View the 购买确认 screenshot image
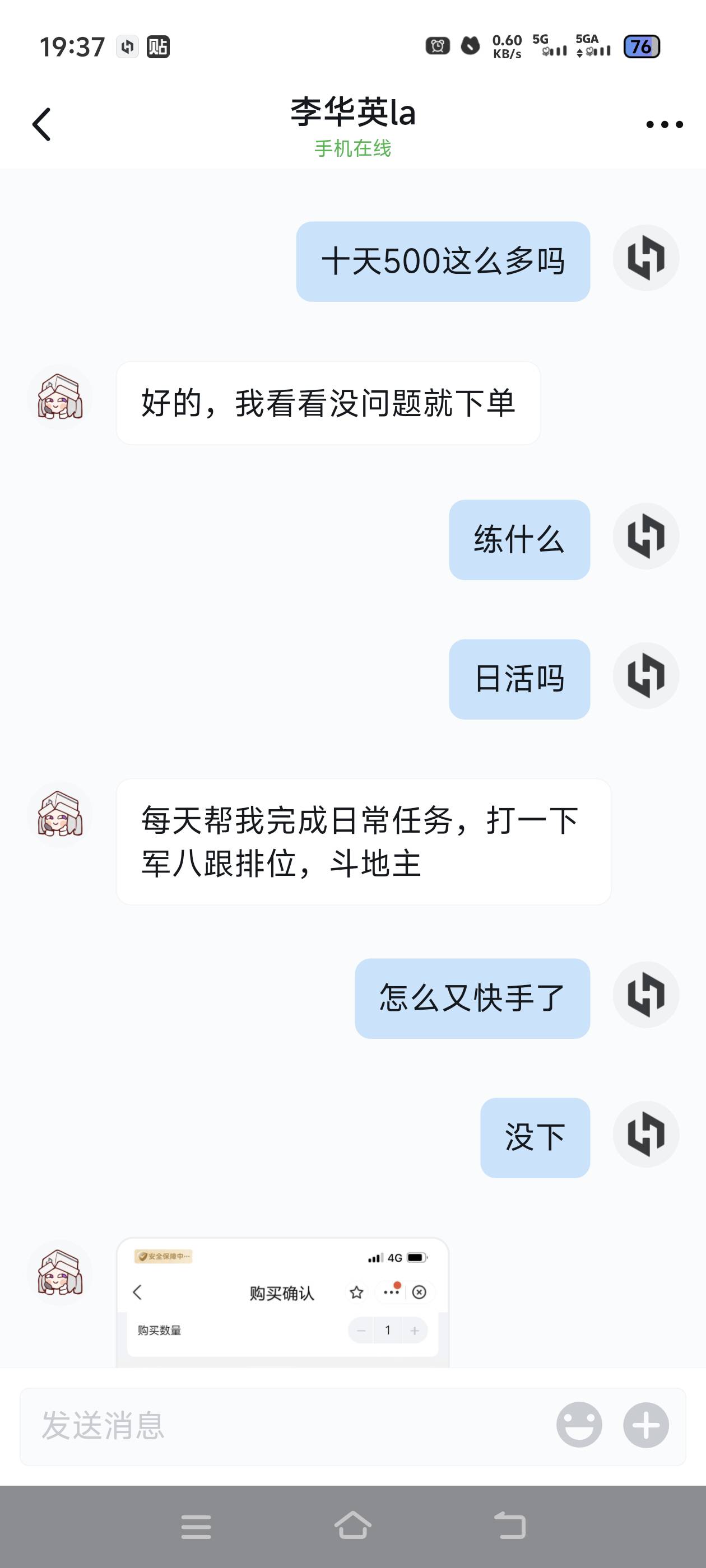The width and height of the screenshot is (706, 1568). click(282, 1303)
